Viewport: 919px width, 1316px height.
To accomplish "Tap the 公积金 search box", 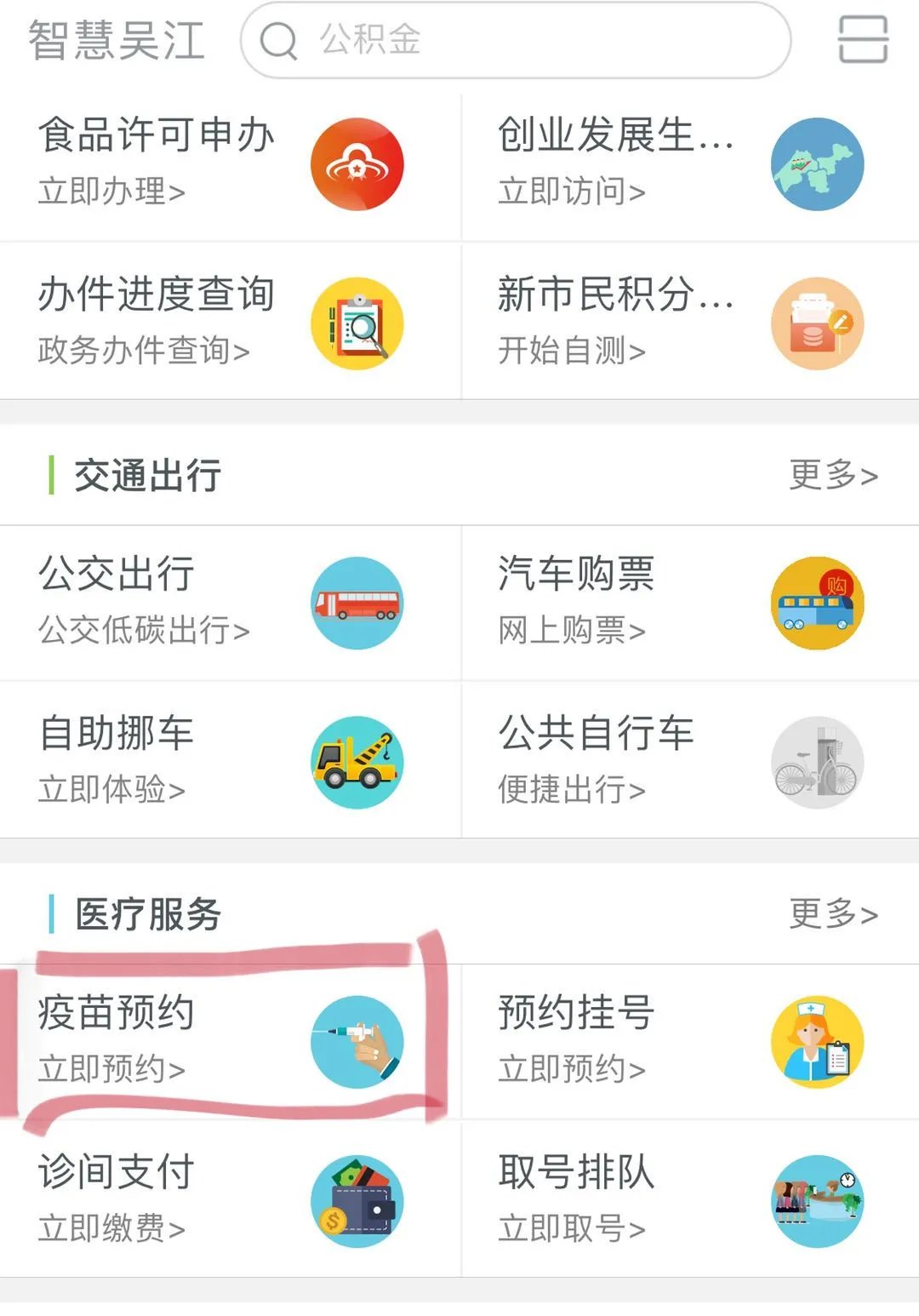I will 515,40.
